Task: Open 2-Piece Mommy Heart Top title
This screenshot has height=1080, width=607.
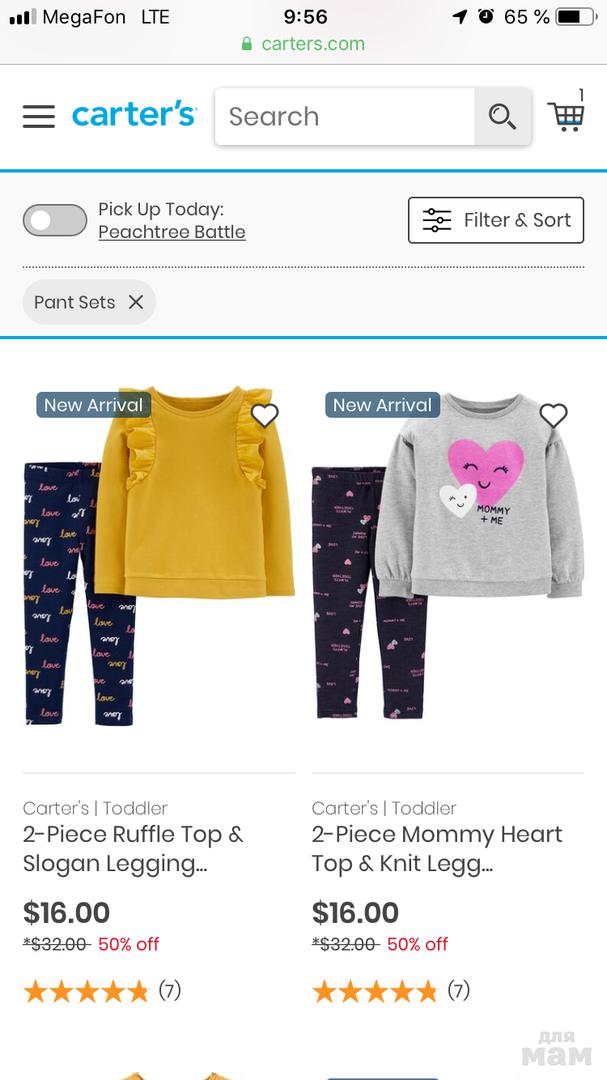Action: point(437,849)
